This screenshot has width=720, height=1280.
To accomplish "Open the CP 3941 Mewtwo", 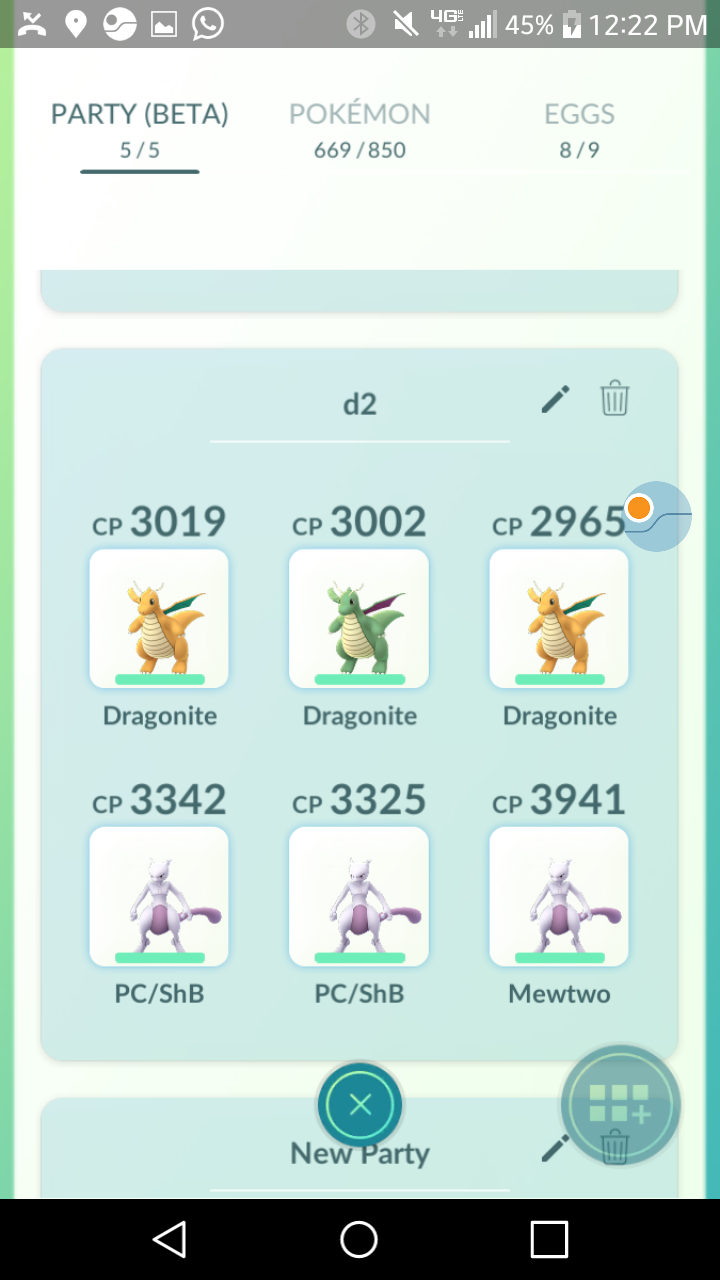I will tap(559, 896).
